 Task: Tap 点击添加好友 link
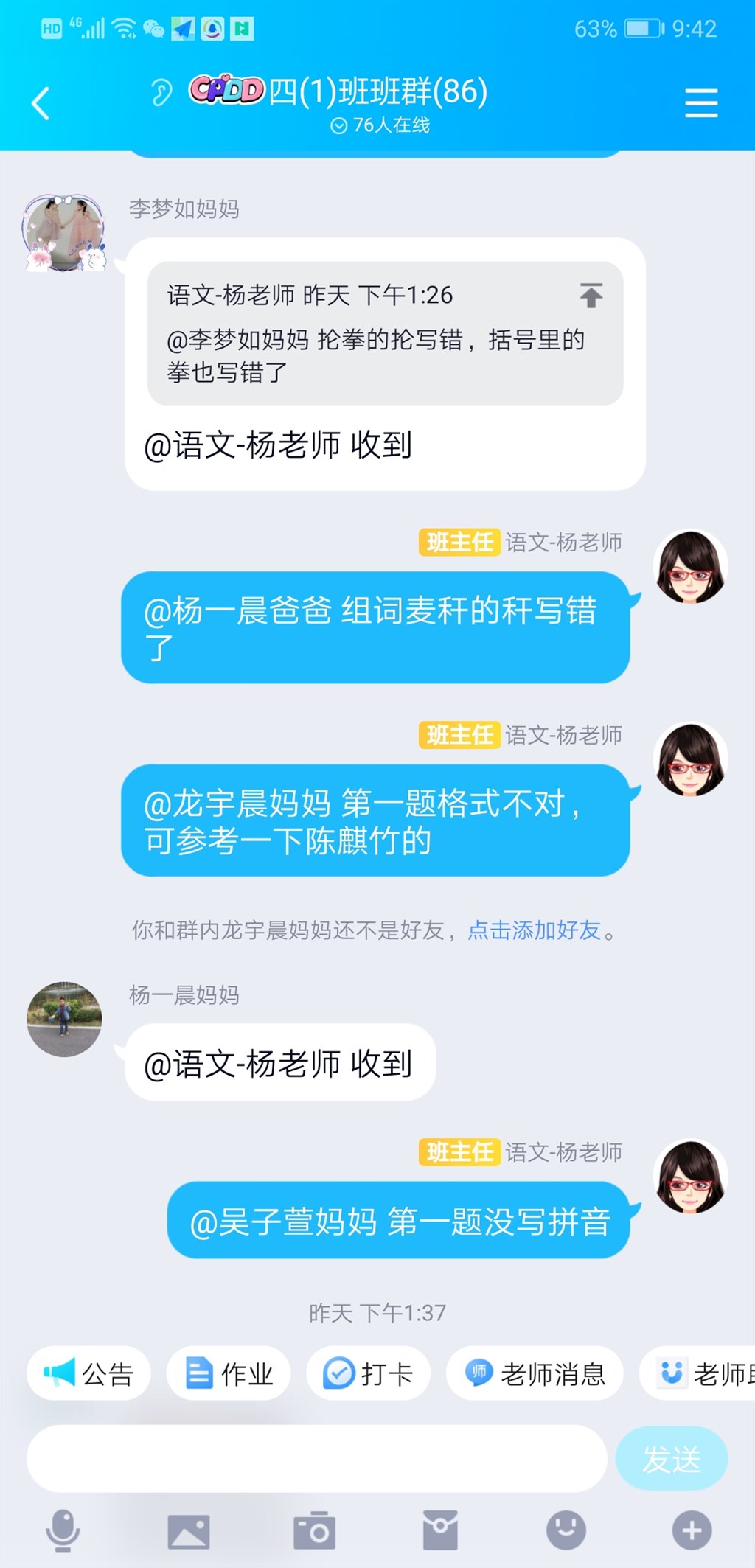[x=535, y=930]
